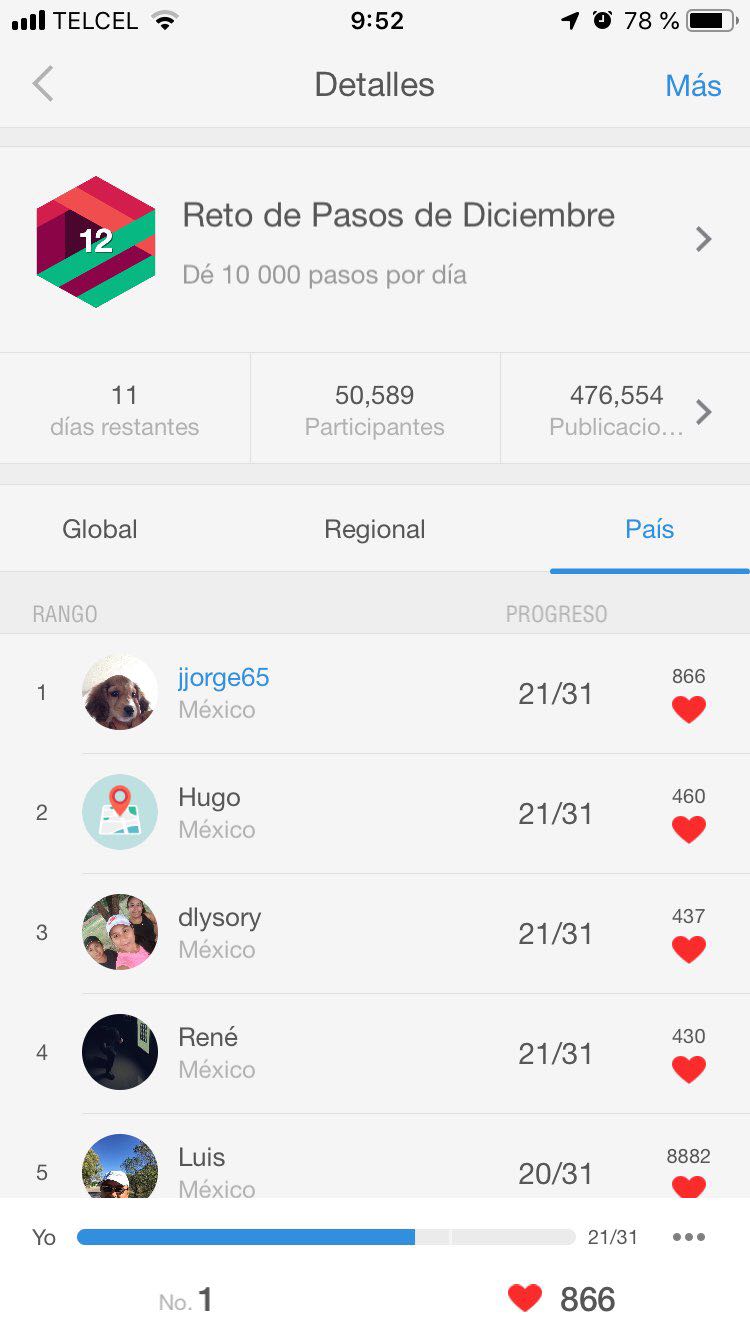Like Hugo's progress with the heart
The image size is (750, 1334).
point(688,829)
